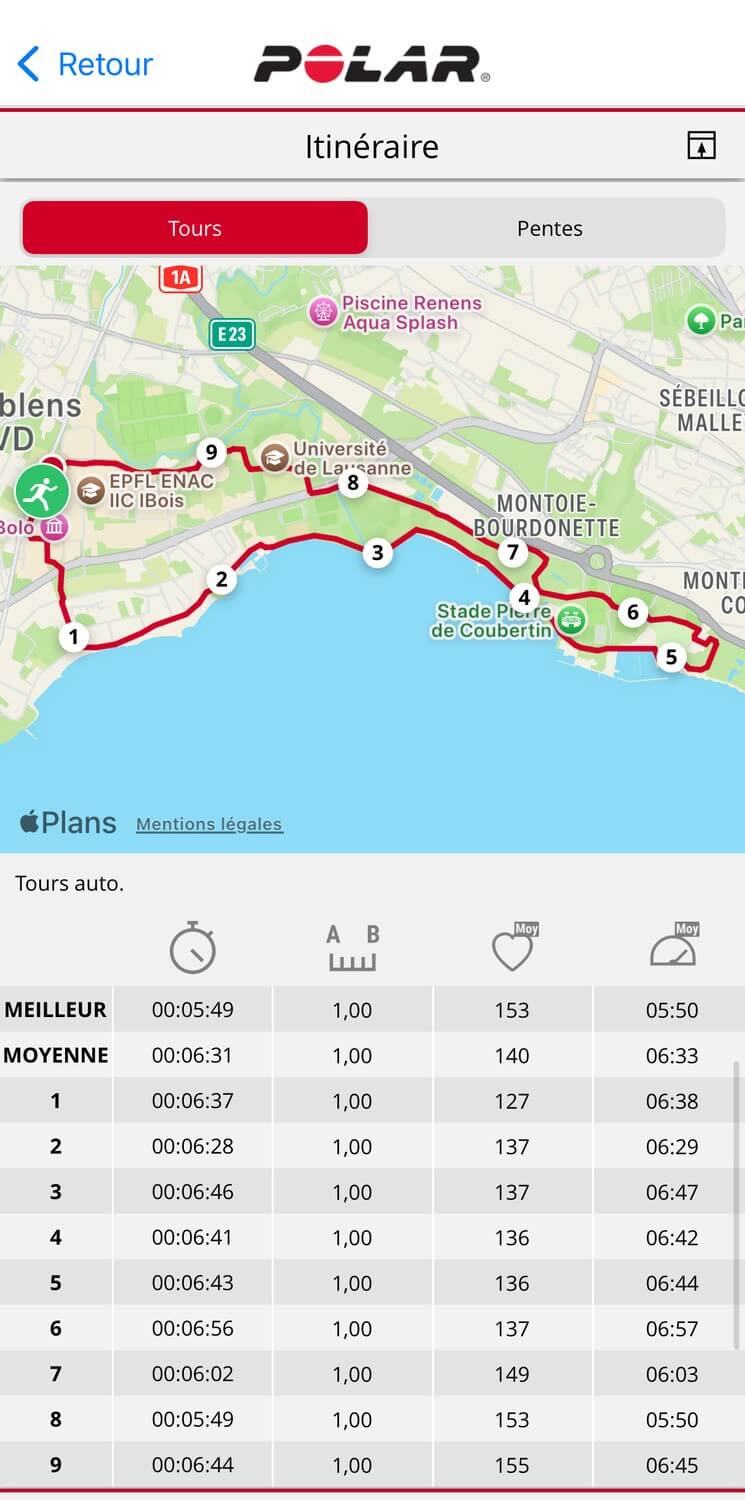Tap the lap 9 marker on the map

click(211, 453)
